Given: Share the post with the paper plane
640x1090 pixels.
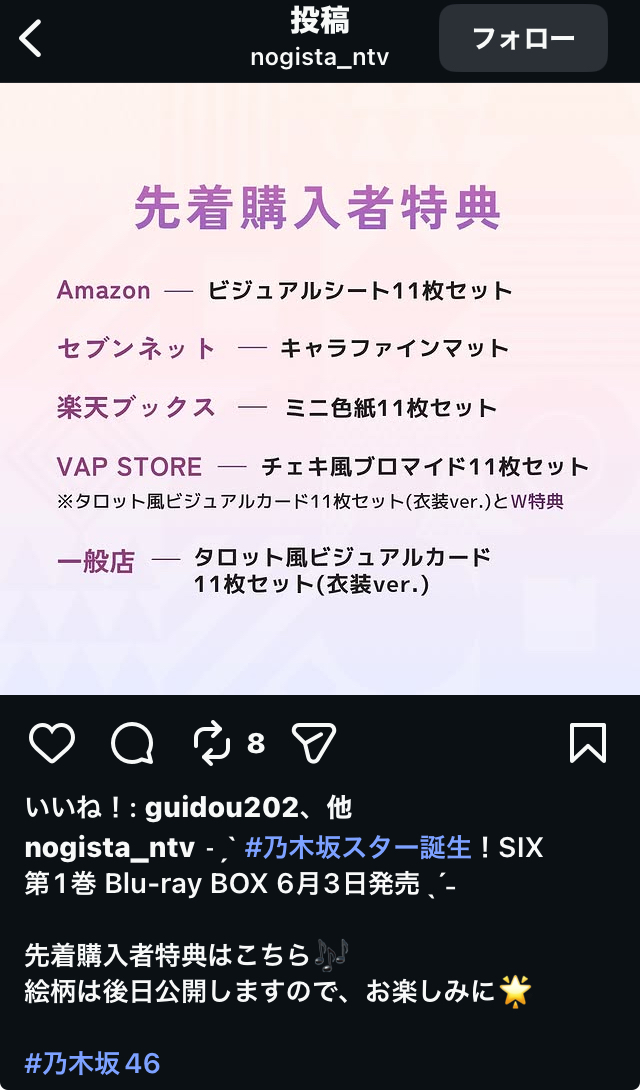Looking at the screenshot, I should coord(313,743).
